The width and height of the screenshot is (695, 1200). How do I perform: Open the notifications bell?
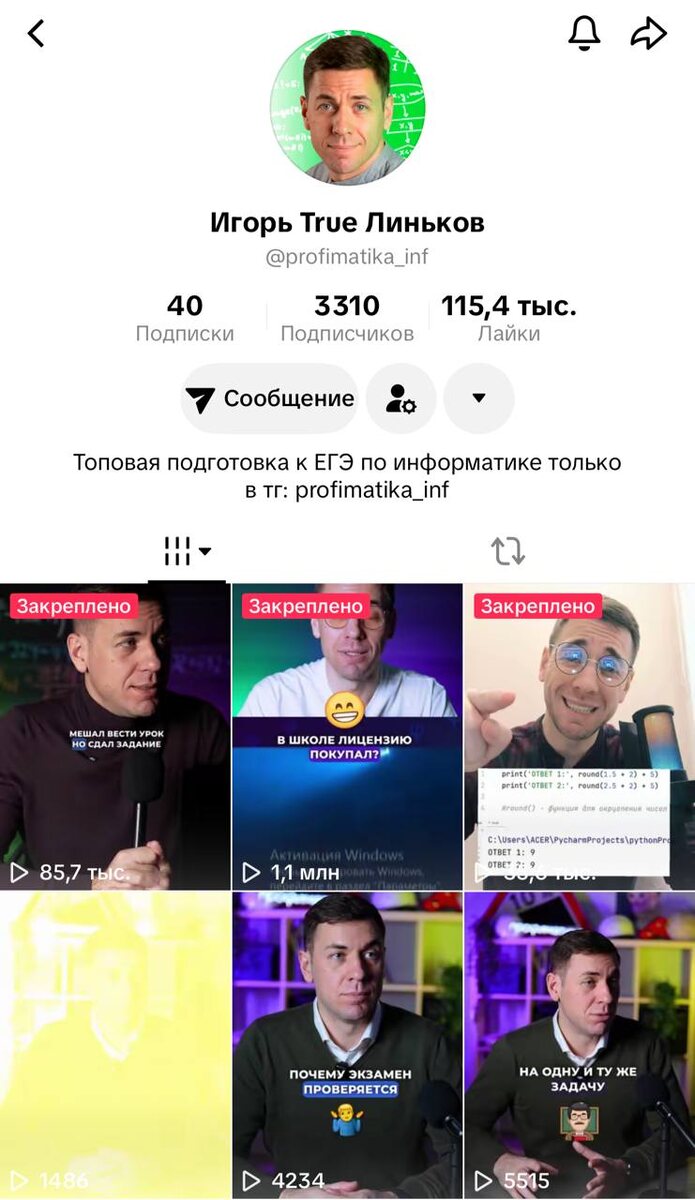584,34
